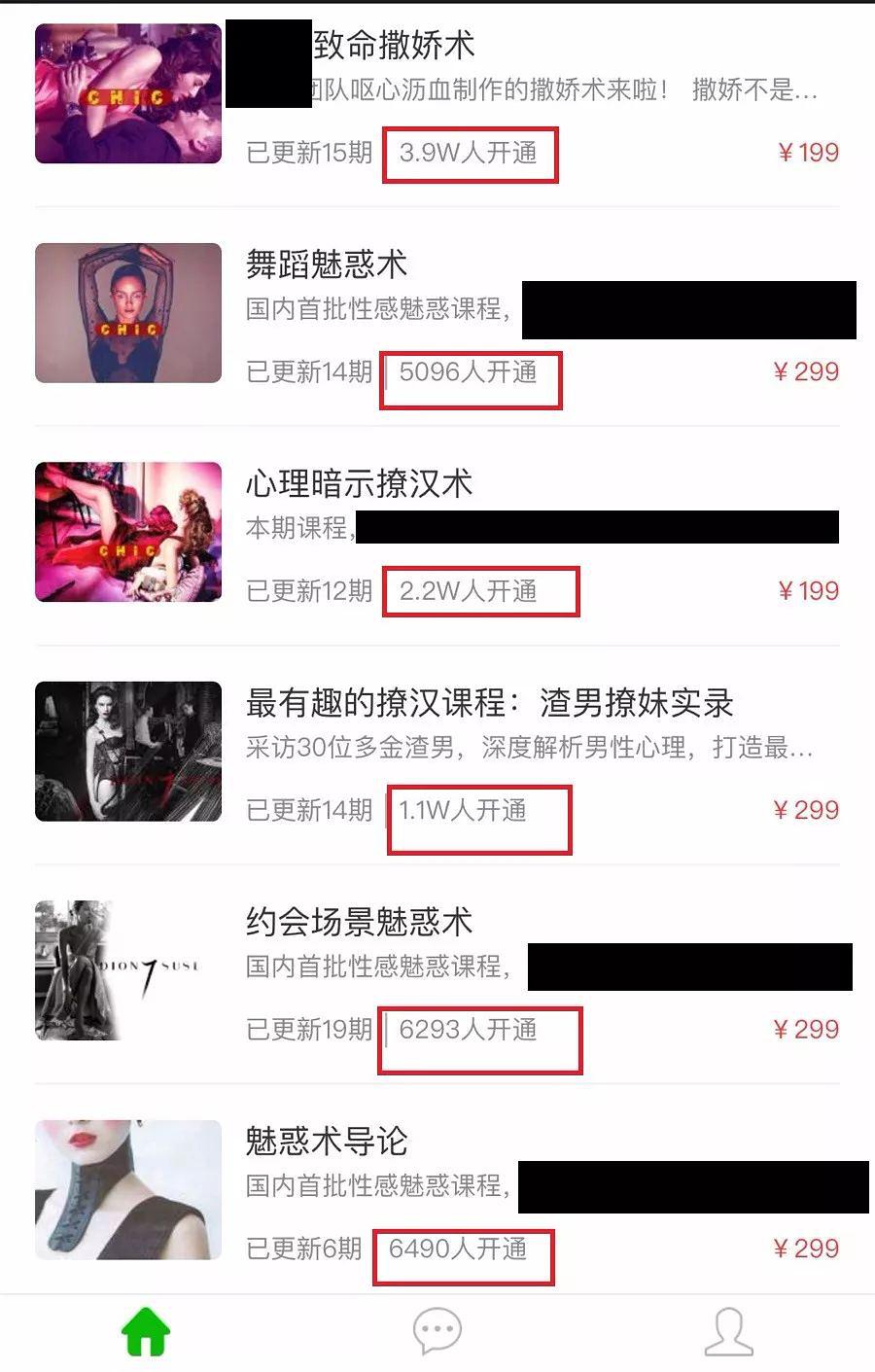Open the 渣男撩妹实录 course

coord(489,702)
